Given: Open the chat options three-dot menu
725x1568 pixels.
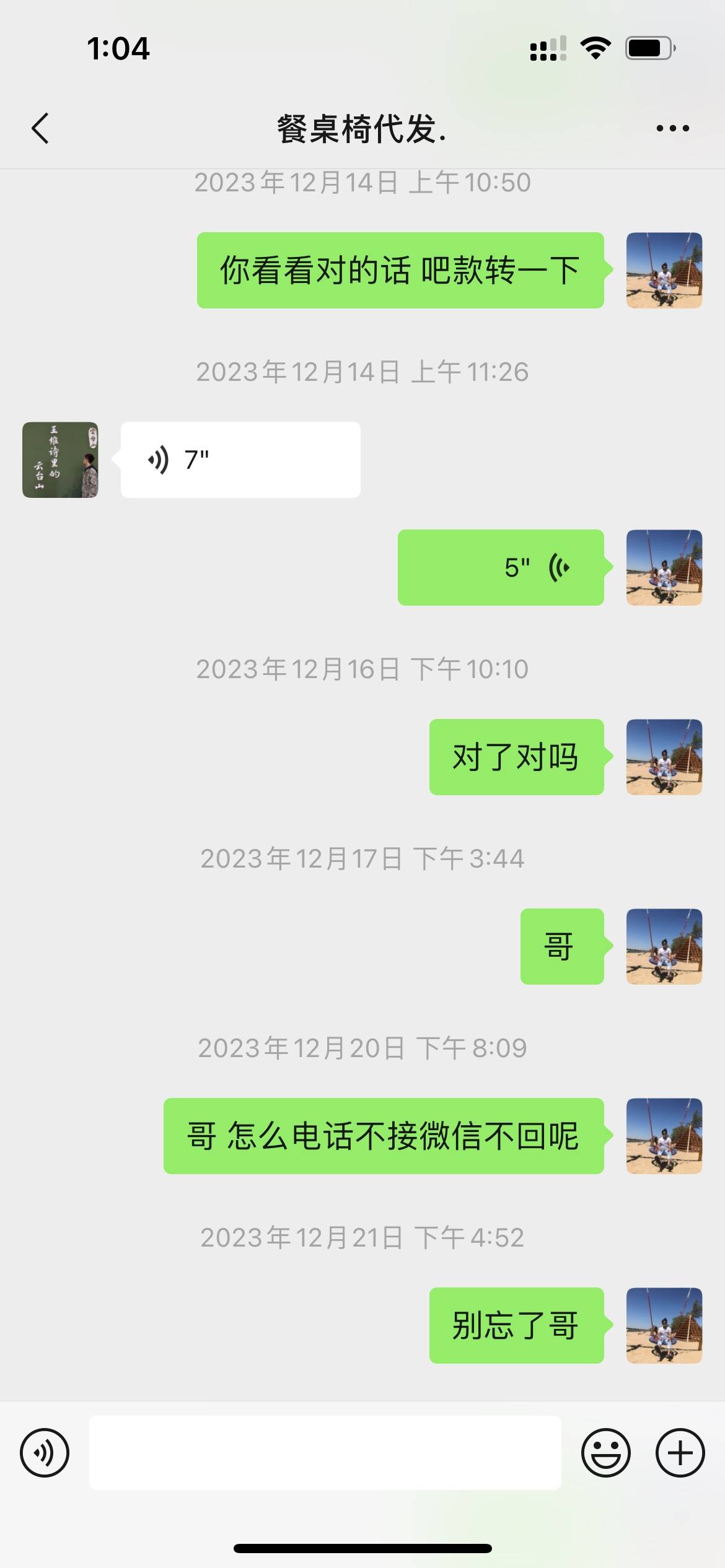Looking at the screenshot, I should tap(672, 129).
